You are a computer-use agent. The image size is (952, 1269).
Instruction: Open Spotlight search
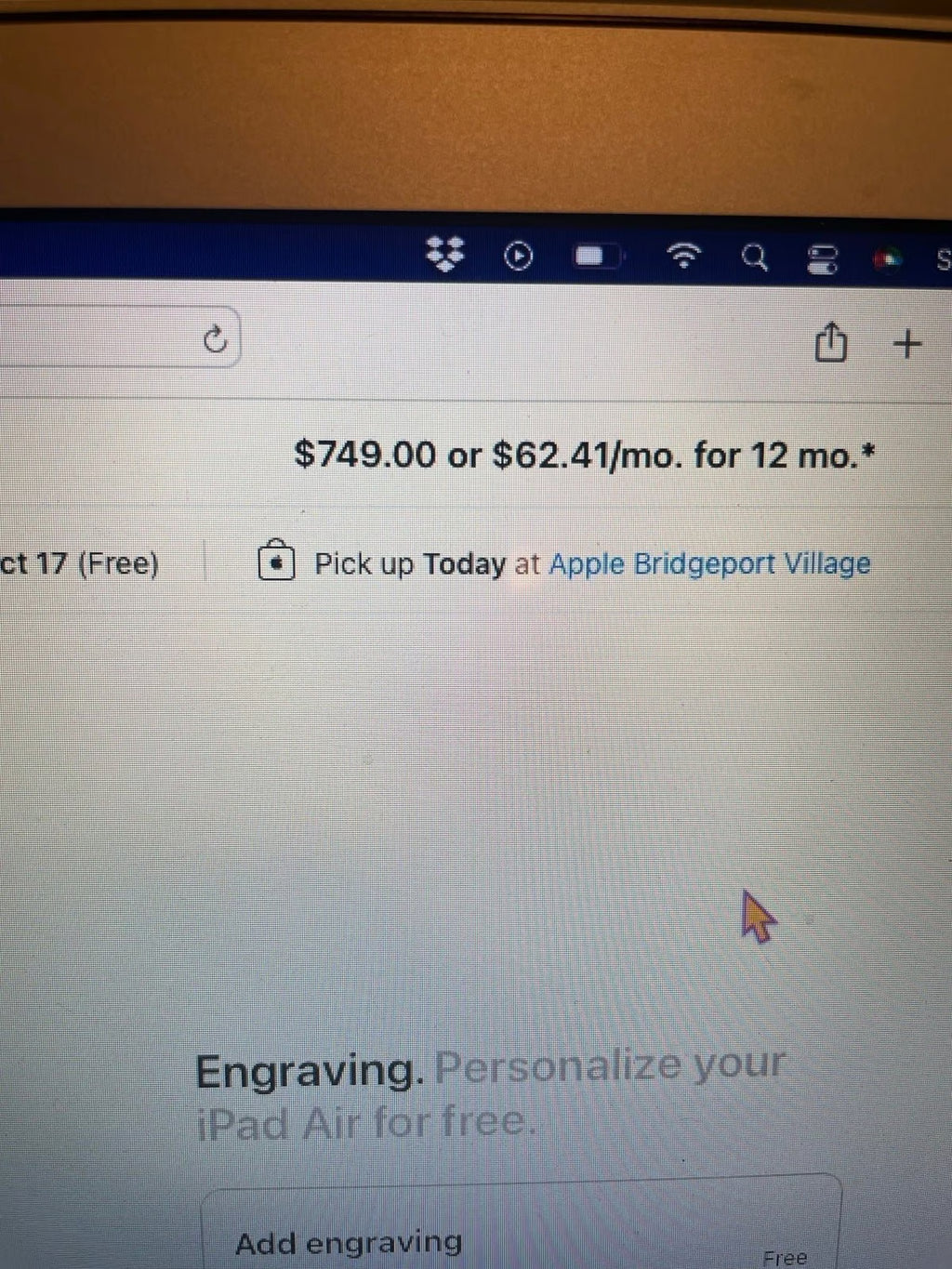click(x=756, y=258)
